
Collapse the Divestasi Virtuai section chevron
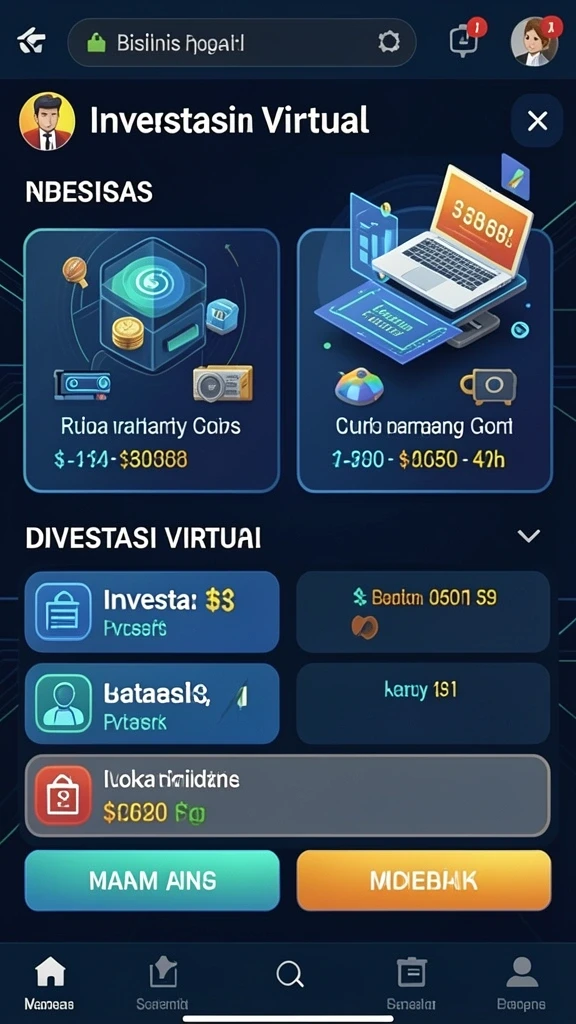(528, 536)
